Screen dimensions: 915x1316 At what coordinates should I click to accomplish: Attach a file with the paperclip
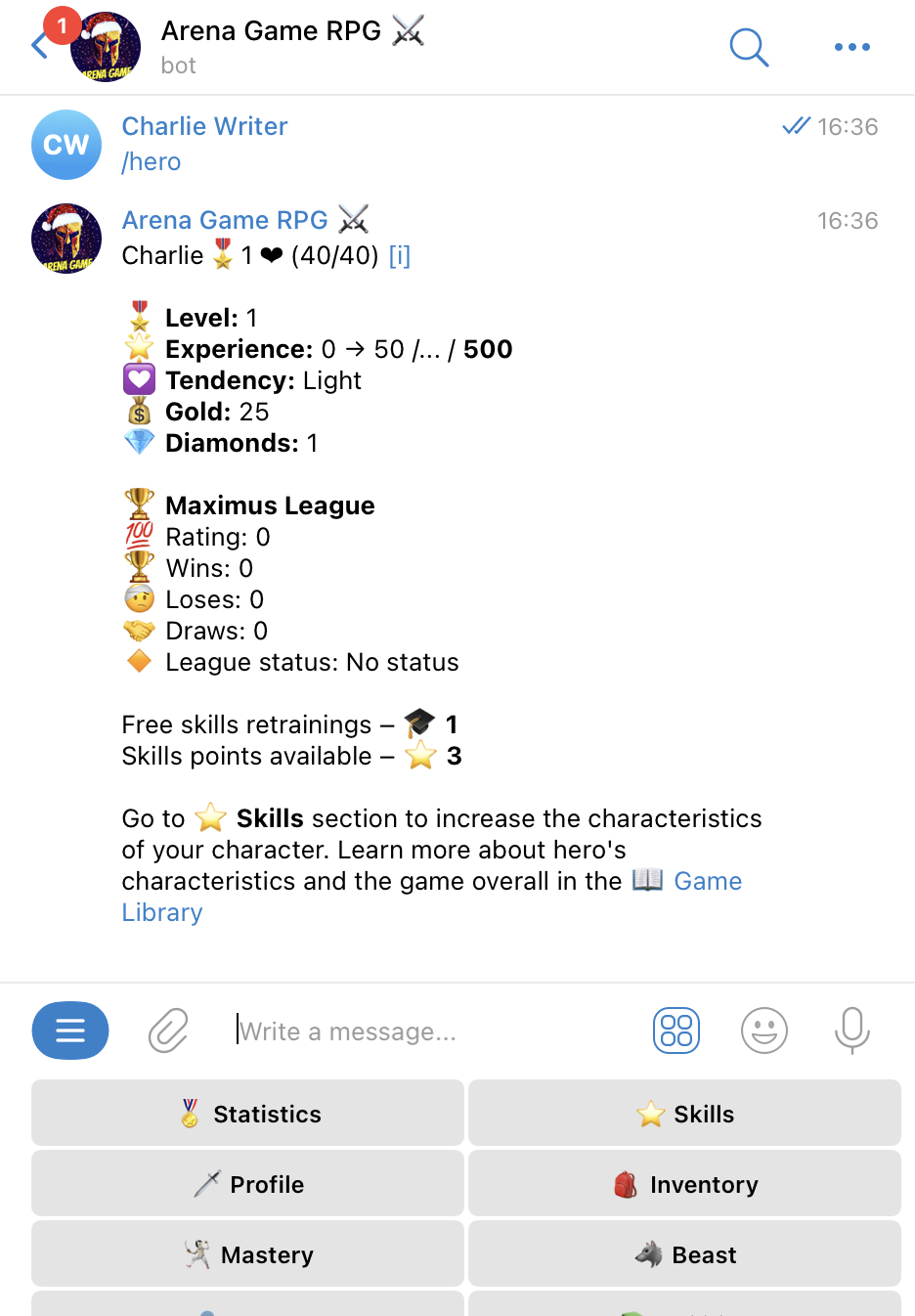168,1031
